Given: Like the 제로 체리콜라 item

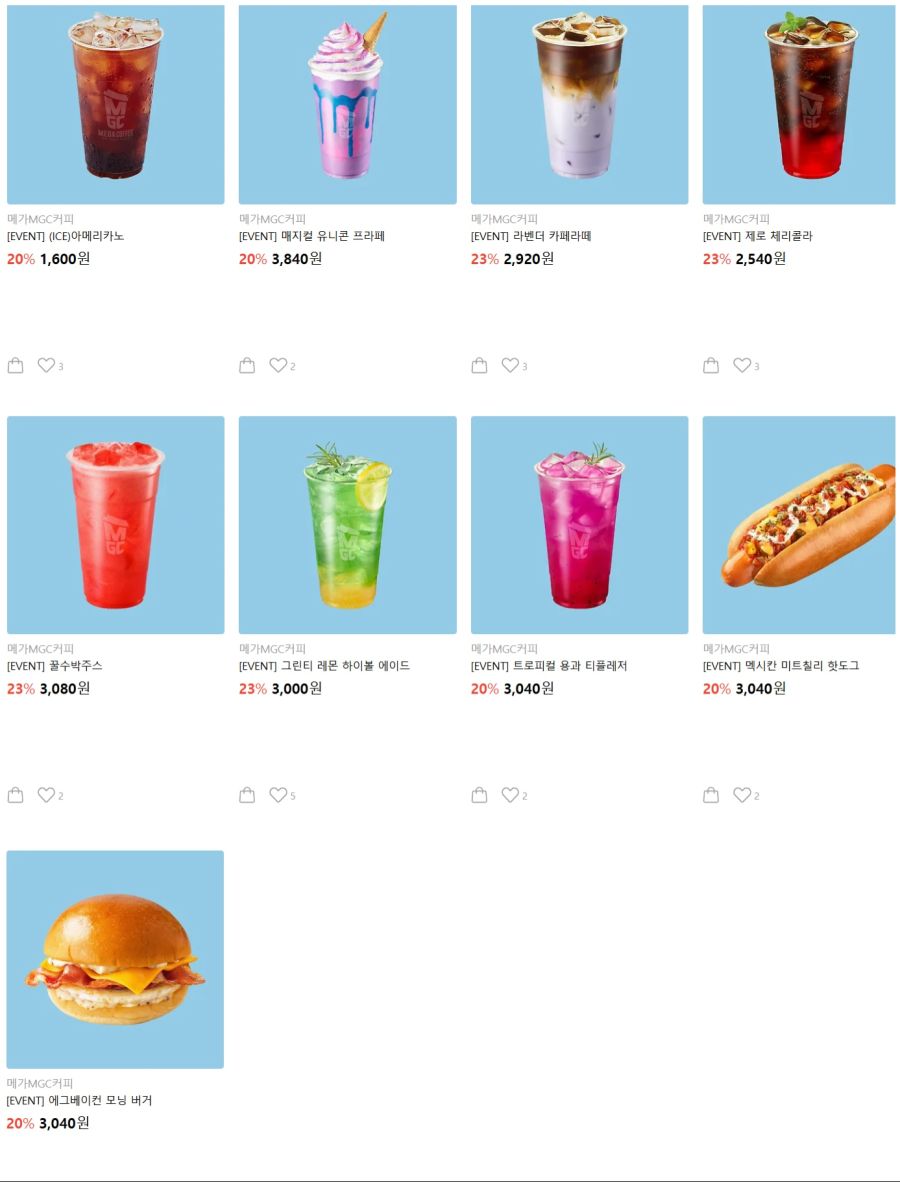Looking at the screenshot, I should (742, 366).
